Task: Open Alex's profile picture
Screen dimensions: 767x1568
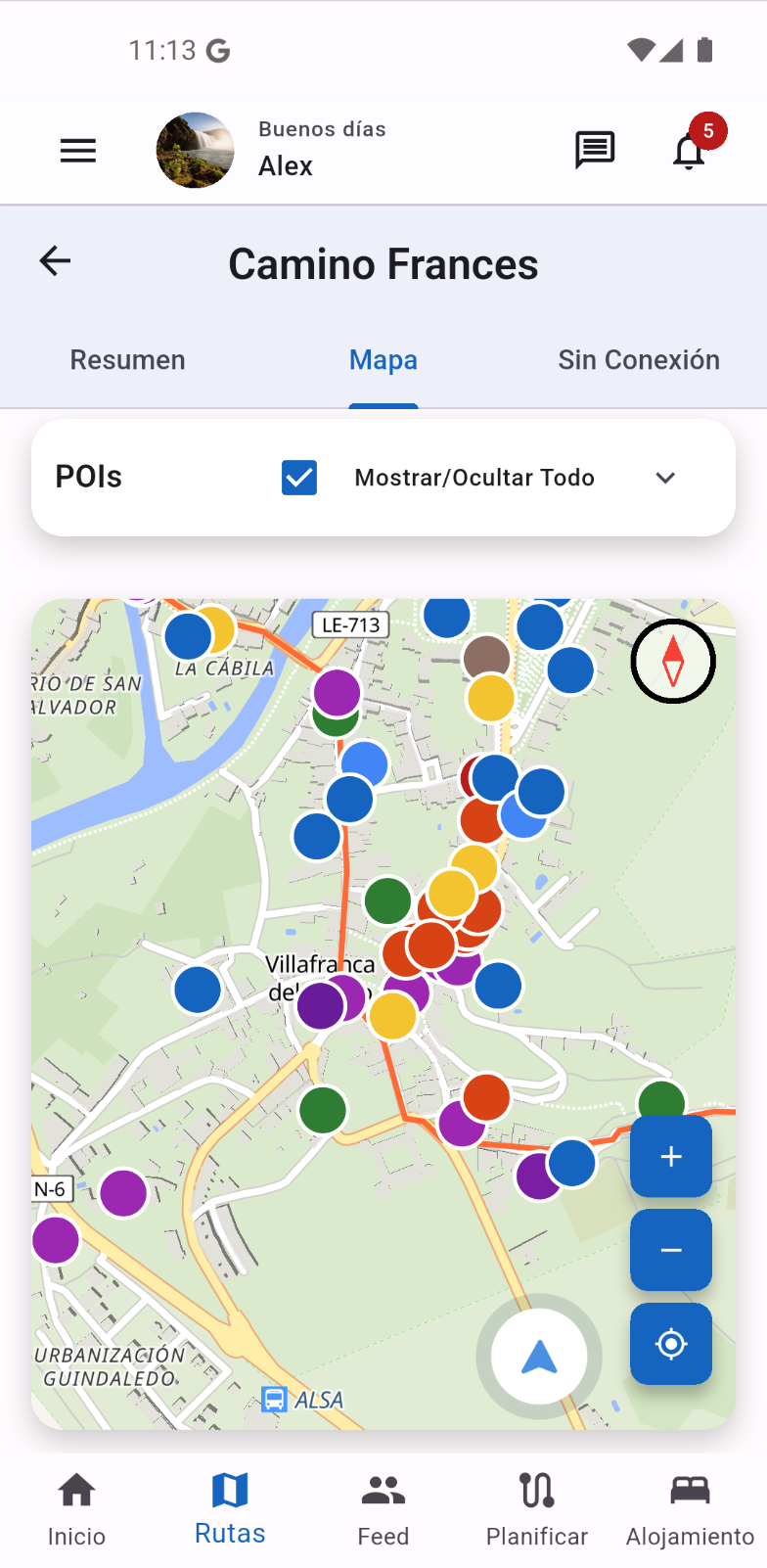Action: (x=196, y=151)
